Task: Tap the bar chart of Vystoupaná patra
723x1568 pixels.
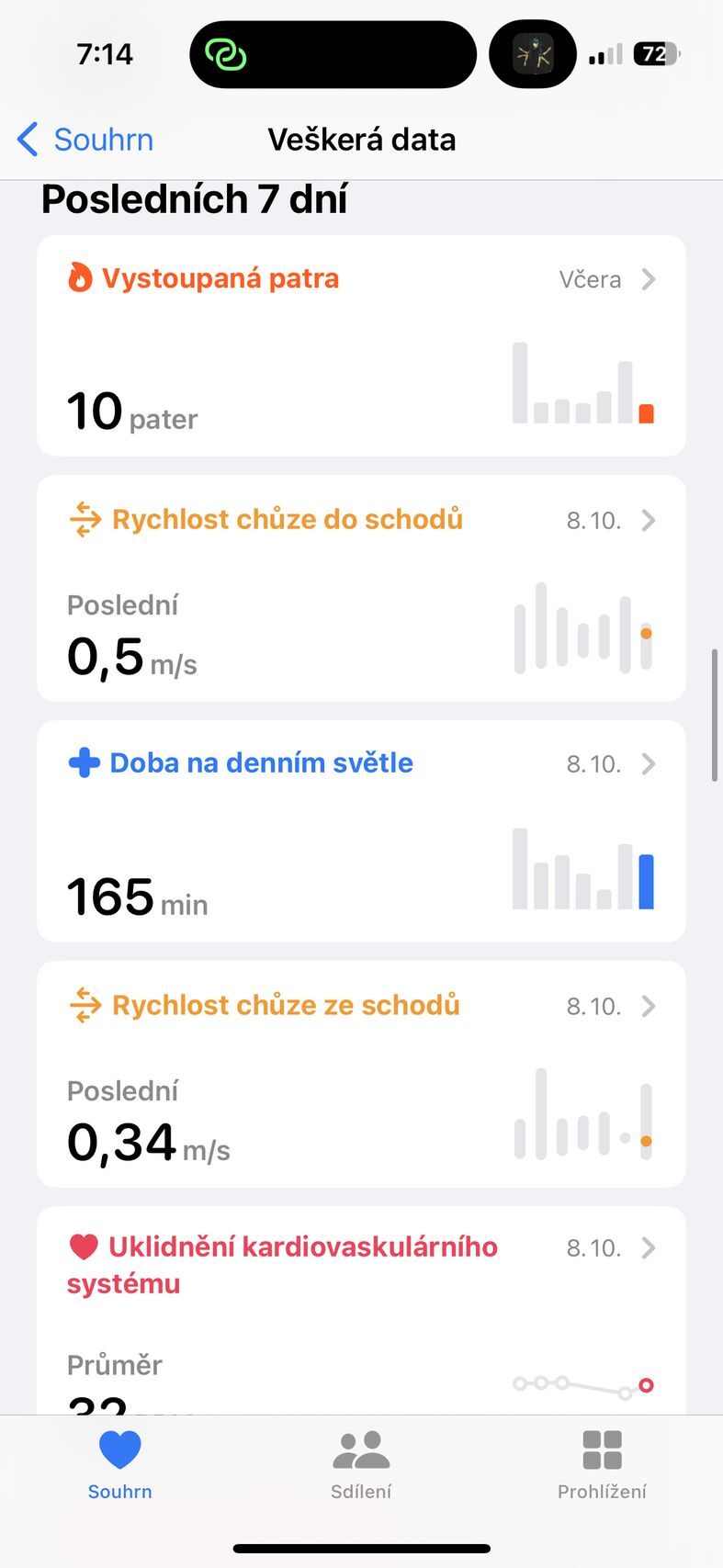Action: pos(582,383)
